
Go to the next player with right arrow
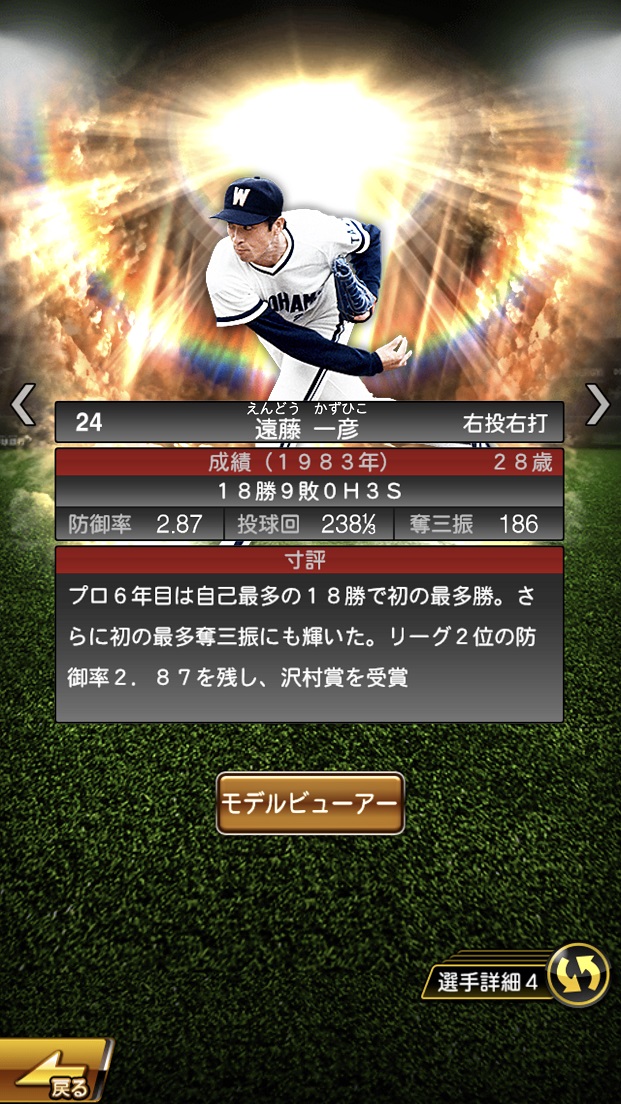597,404
